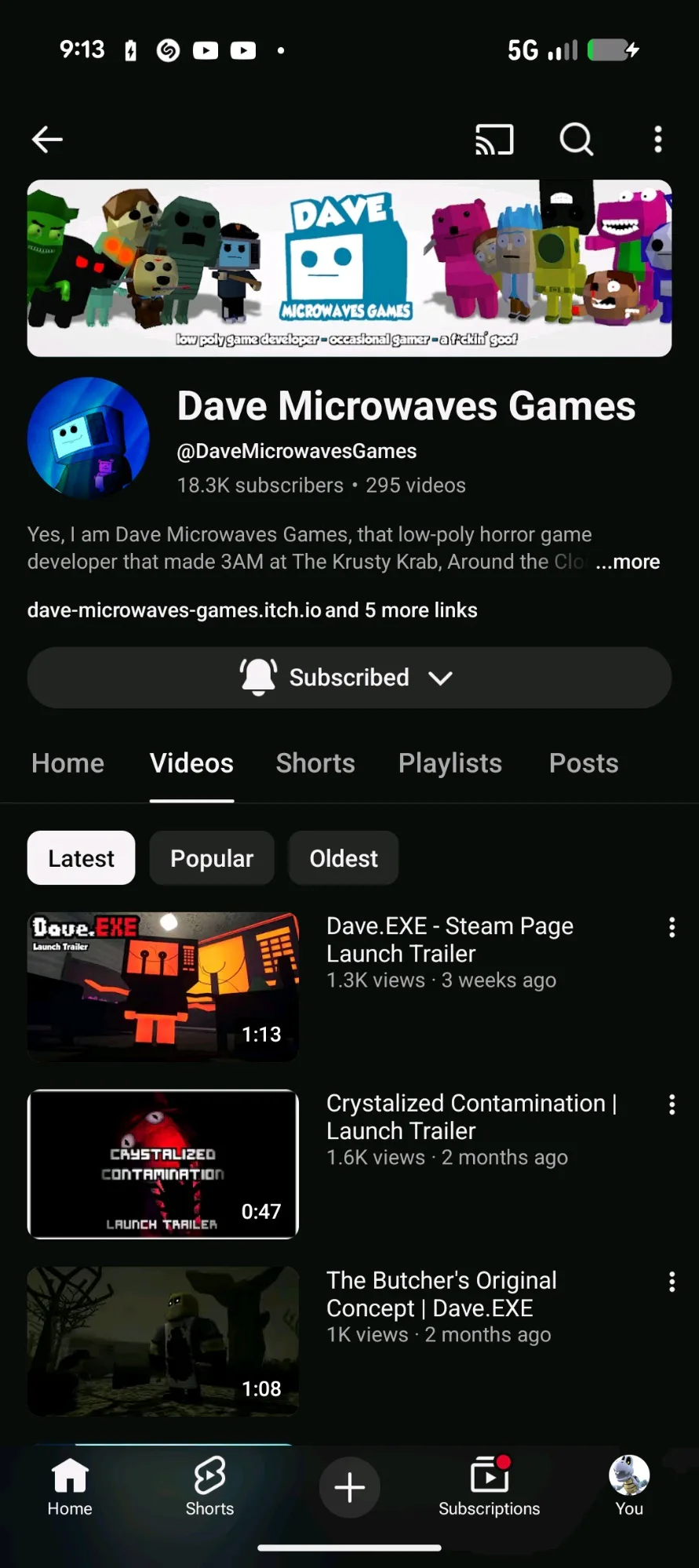Go back using the top arrow
Viewport: 699px width, 1568px height.
(x=47, y=140)
